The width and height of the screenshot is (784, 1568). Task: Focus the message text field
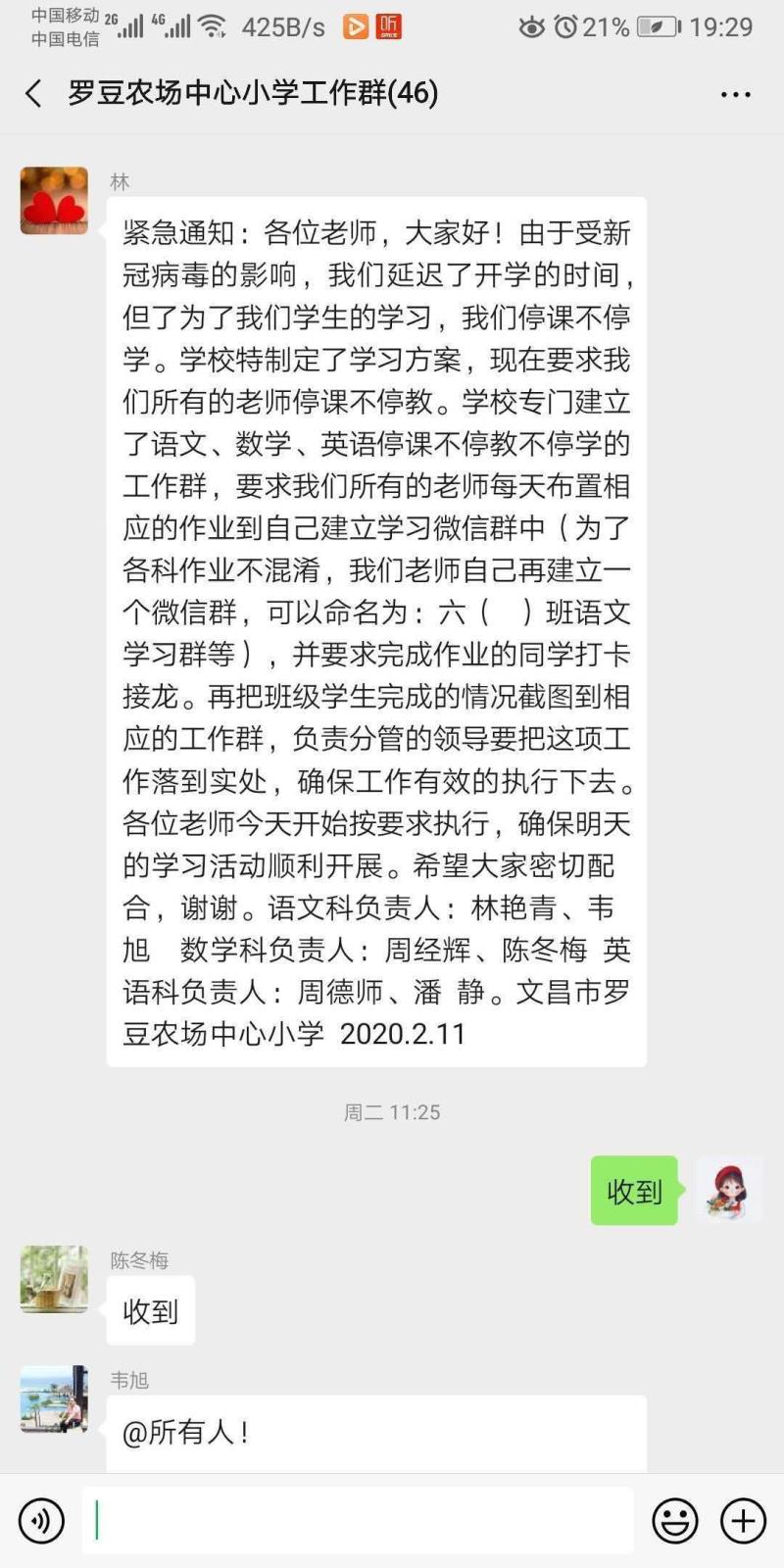358,1521
